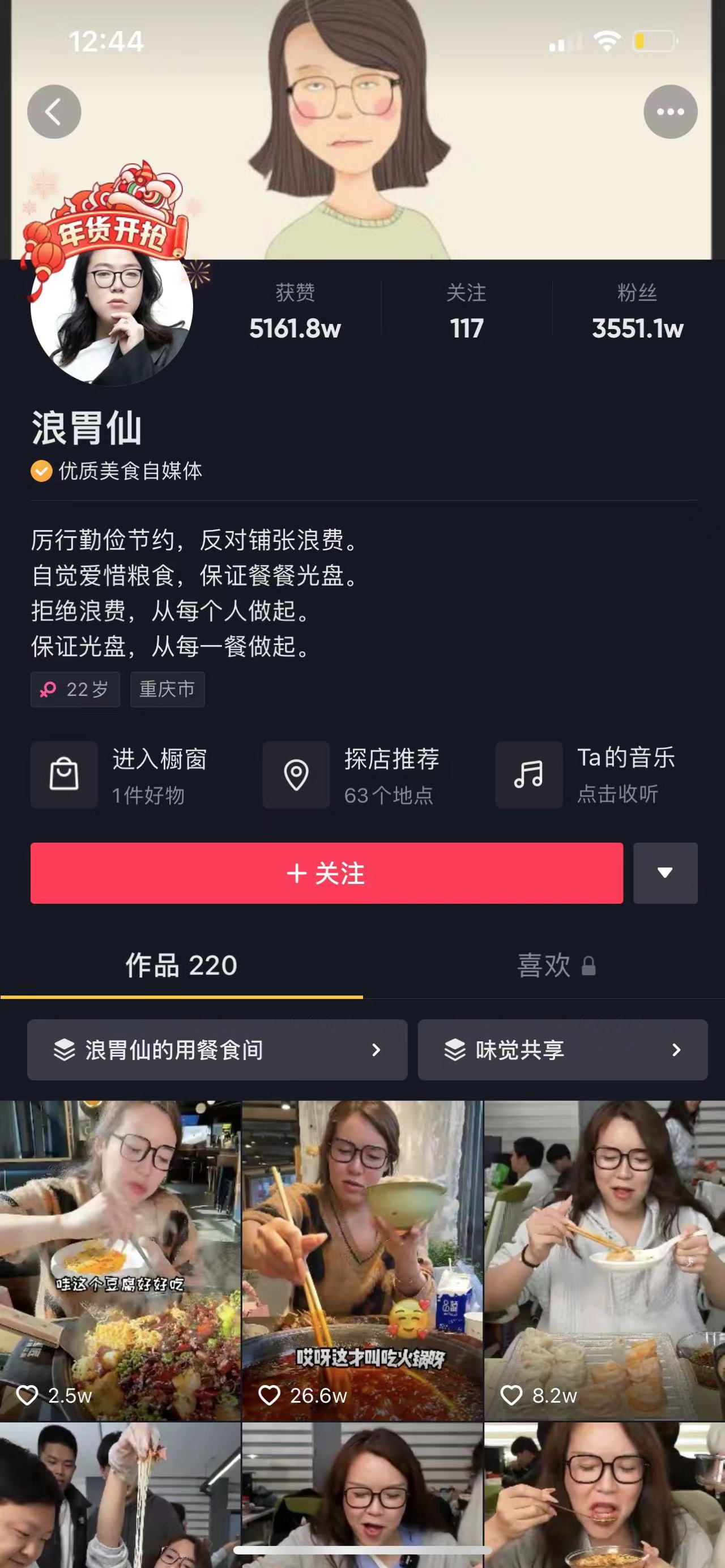The width and height of the screenshot is (725, 1568).
Task: Open the 味觉共享 collection
Action: (x=562, y=1050)
